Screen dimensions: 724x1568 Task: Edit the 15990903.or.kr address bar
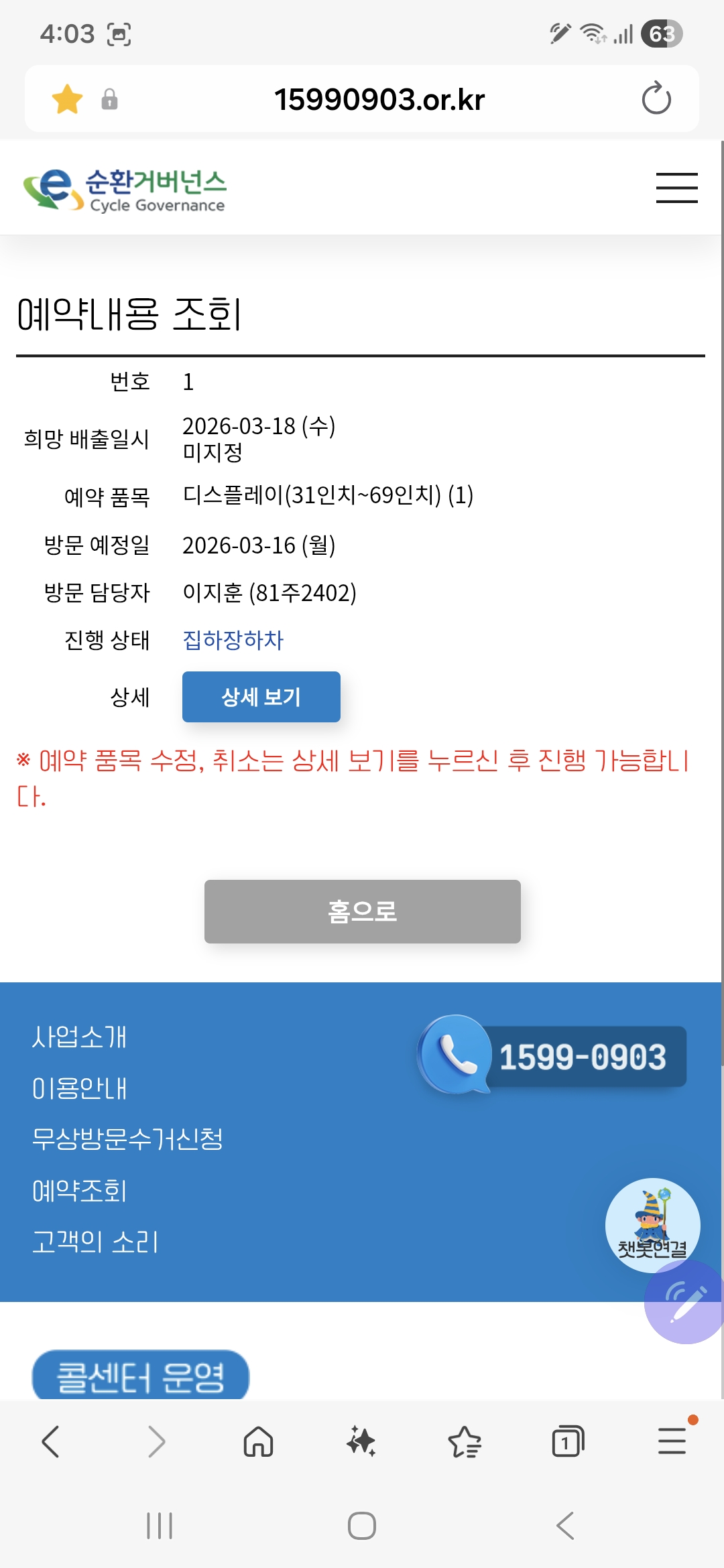point(379,99)
